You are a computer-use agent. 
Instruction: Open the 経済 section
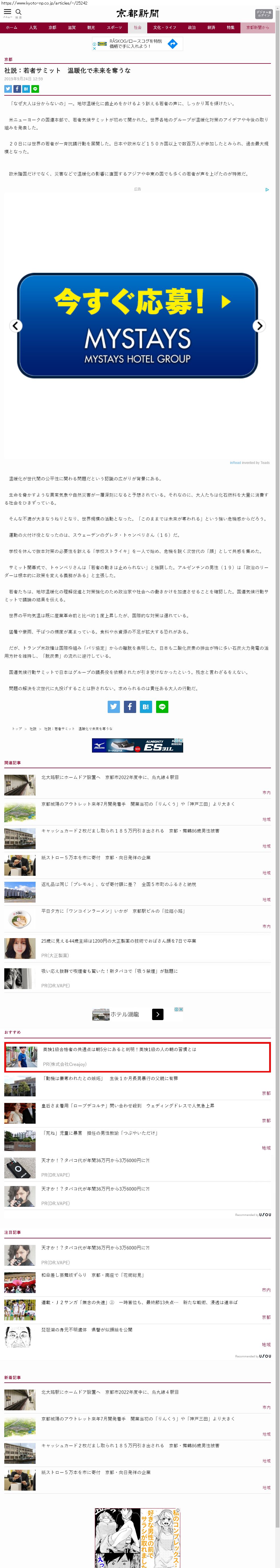211,27
